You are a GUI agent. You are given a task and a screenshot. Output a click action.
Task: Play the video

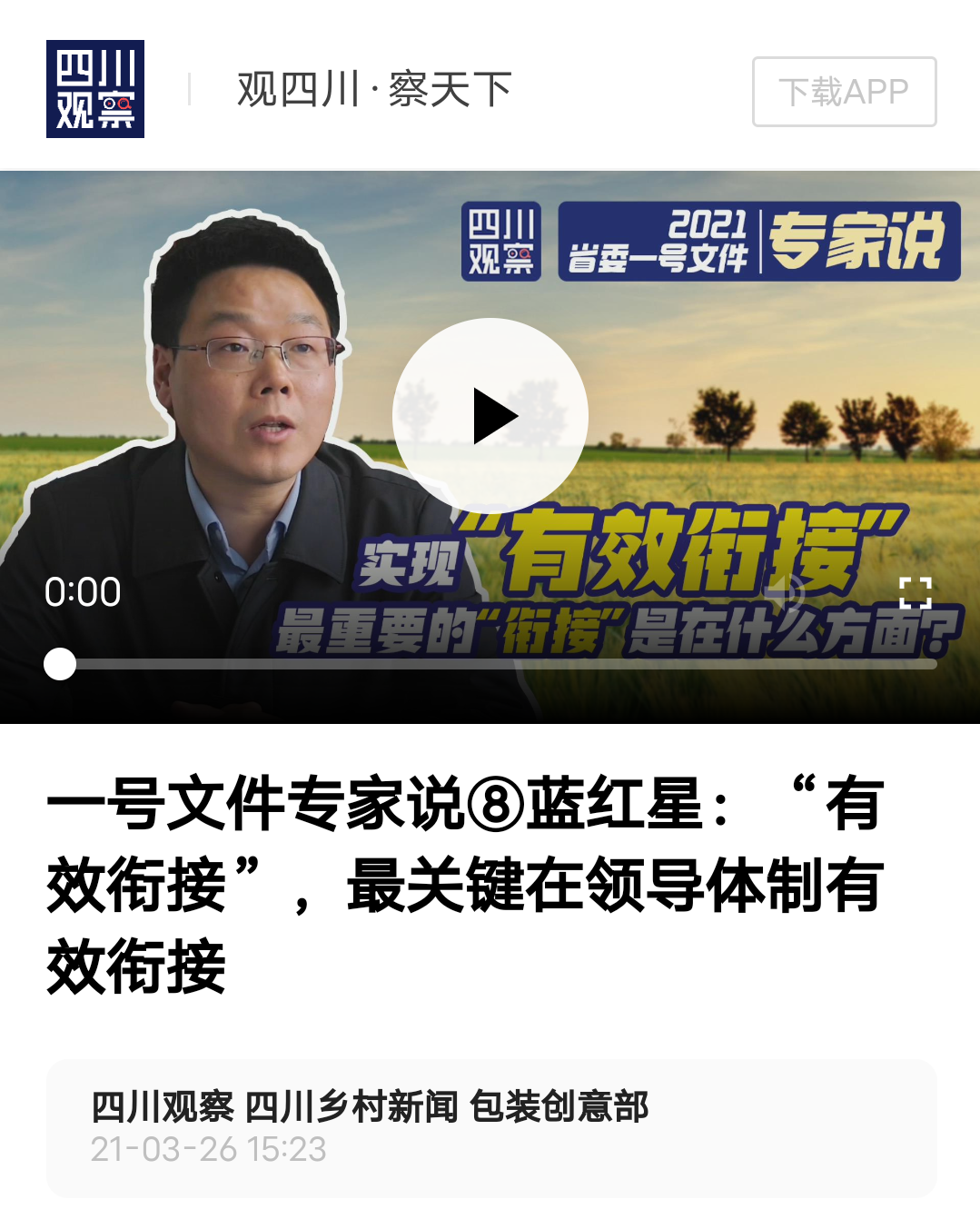click(x=490, y=416)
